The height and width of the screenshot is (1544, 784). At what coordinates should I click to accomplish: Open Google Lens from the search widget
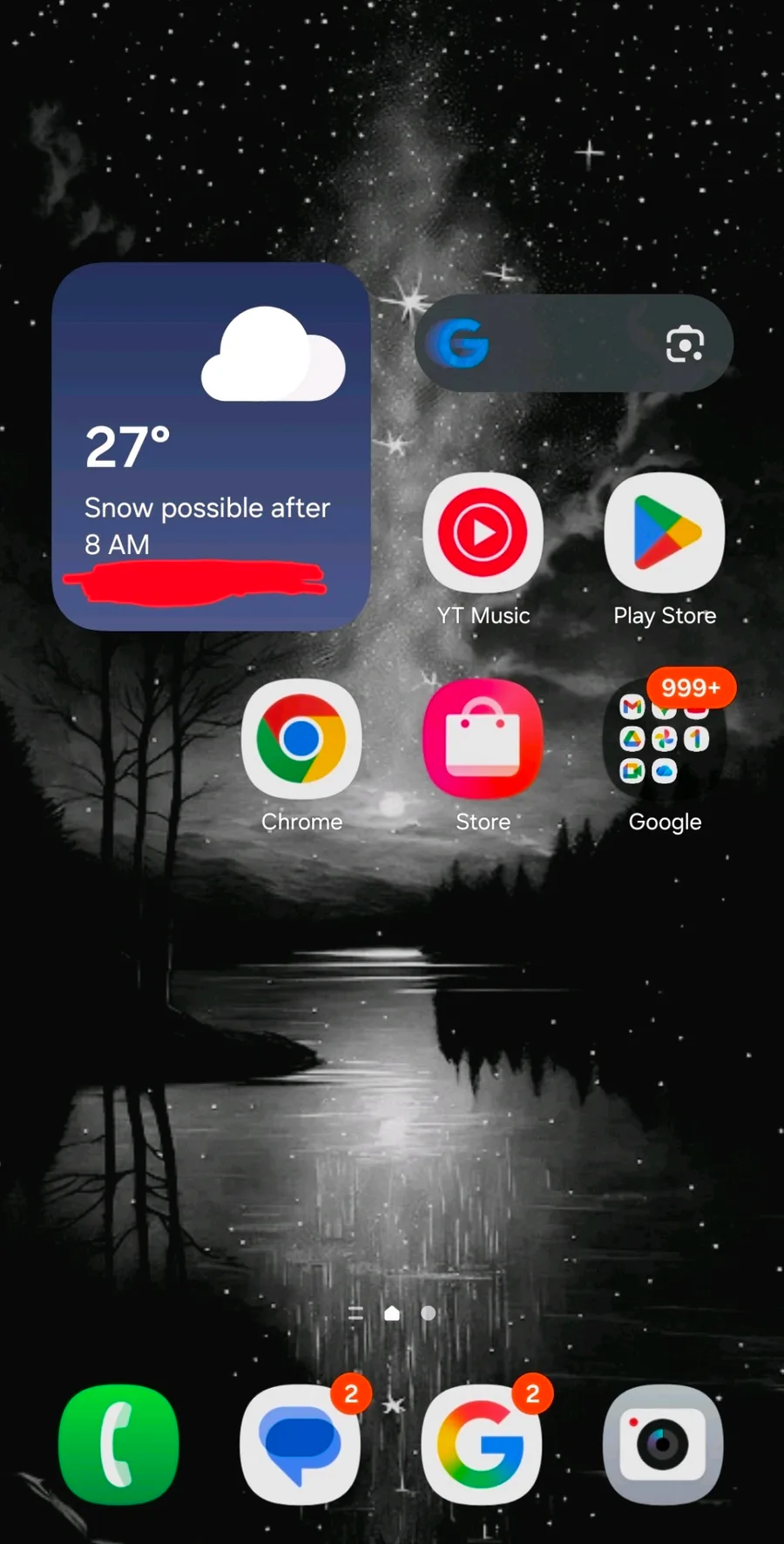(685, 344)
